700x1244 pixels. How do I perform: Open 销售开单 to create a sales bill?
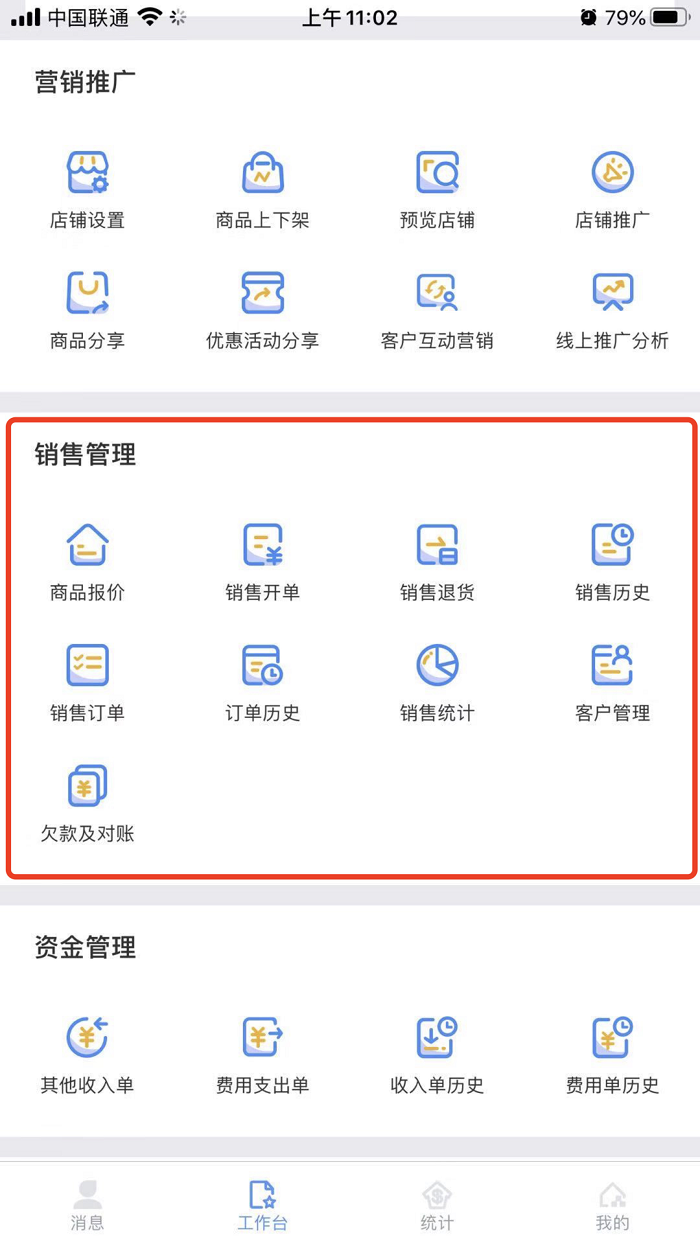point(262,563)
